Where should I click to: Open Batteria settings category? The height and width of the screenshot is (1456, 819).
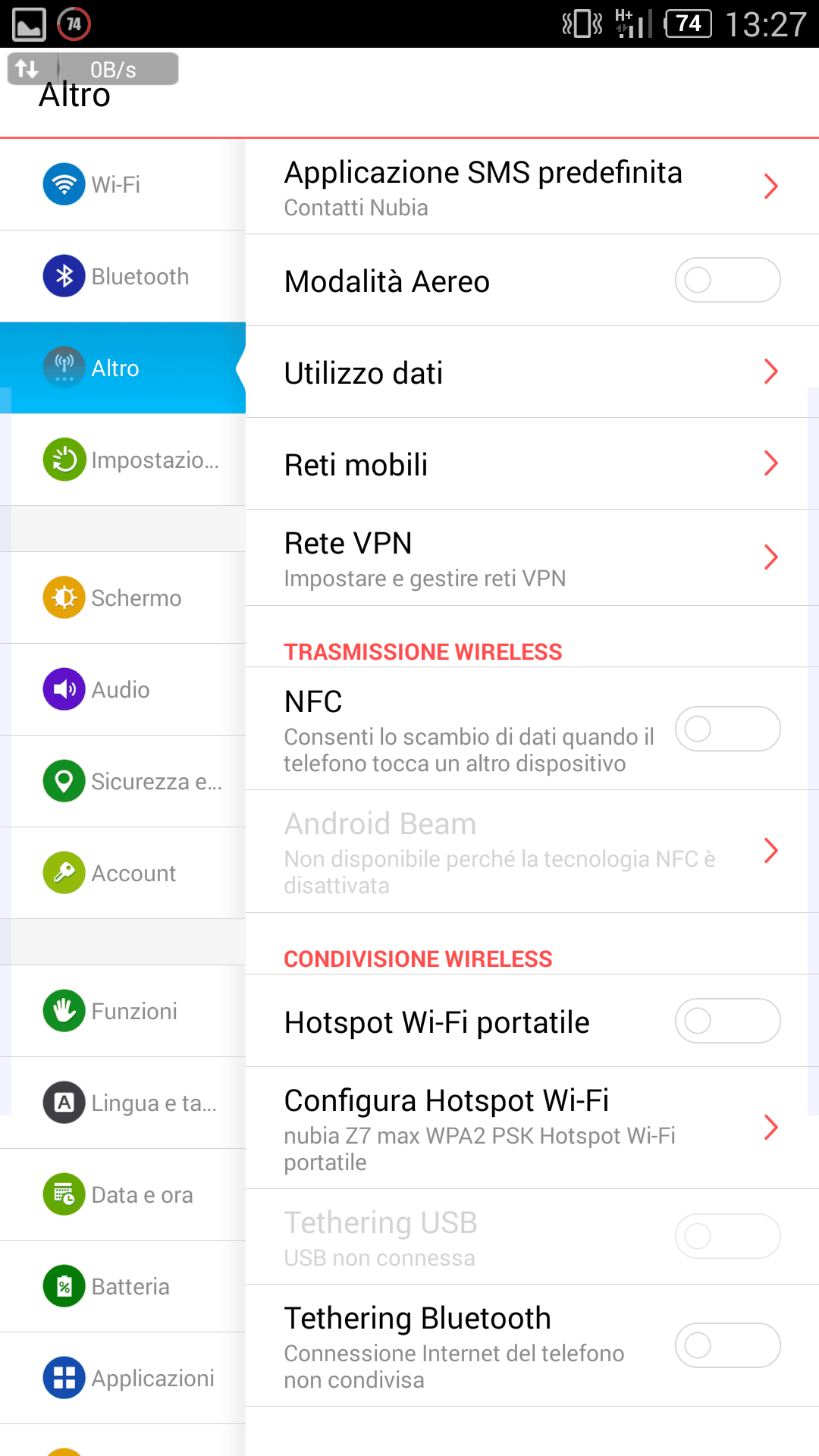coord(123,1286)
